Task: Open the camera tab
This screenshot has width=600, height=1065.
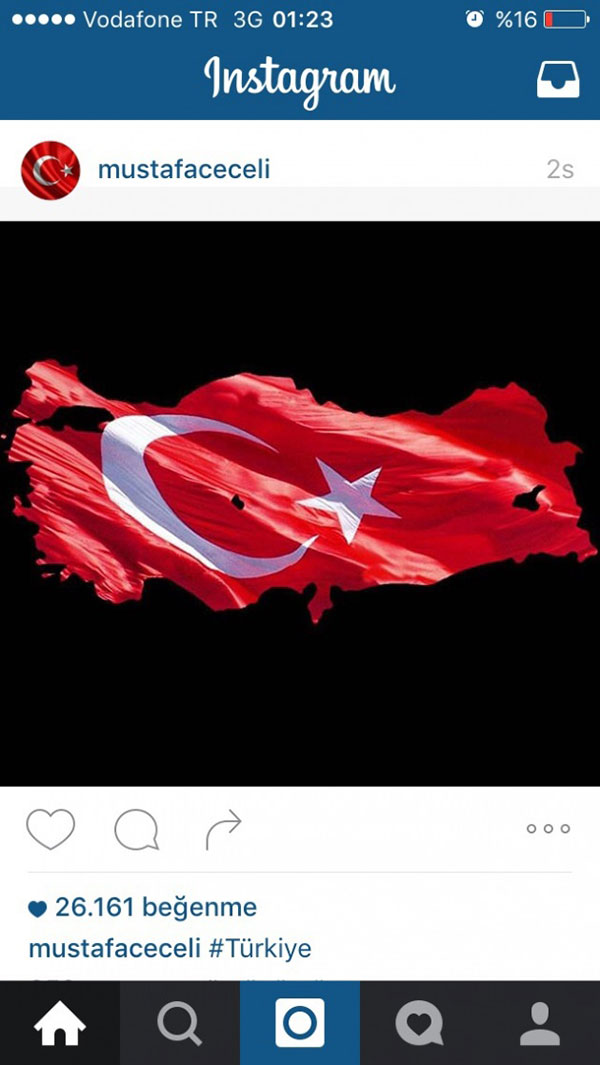Action: (x=300, y=1024)
